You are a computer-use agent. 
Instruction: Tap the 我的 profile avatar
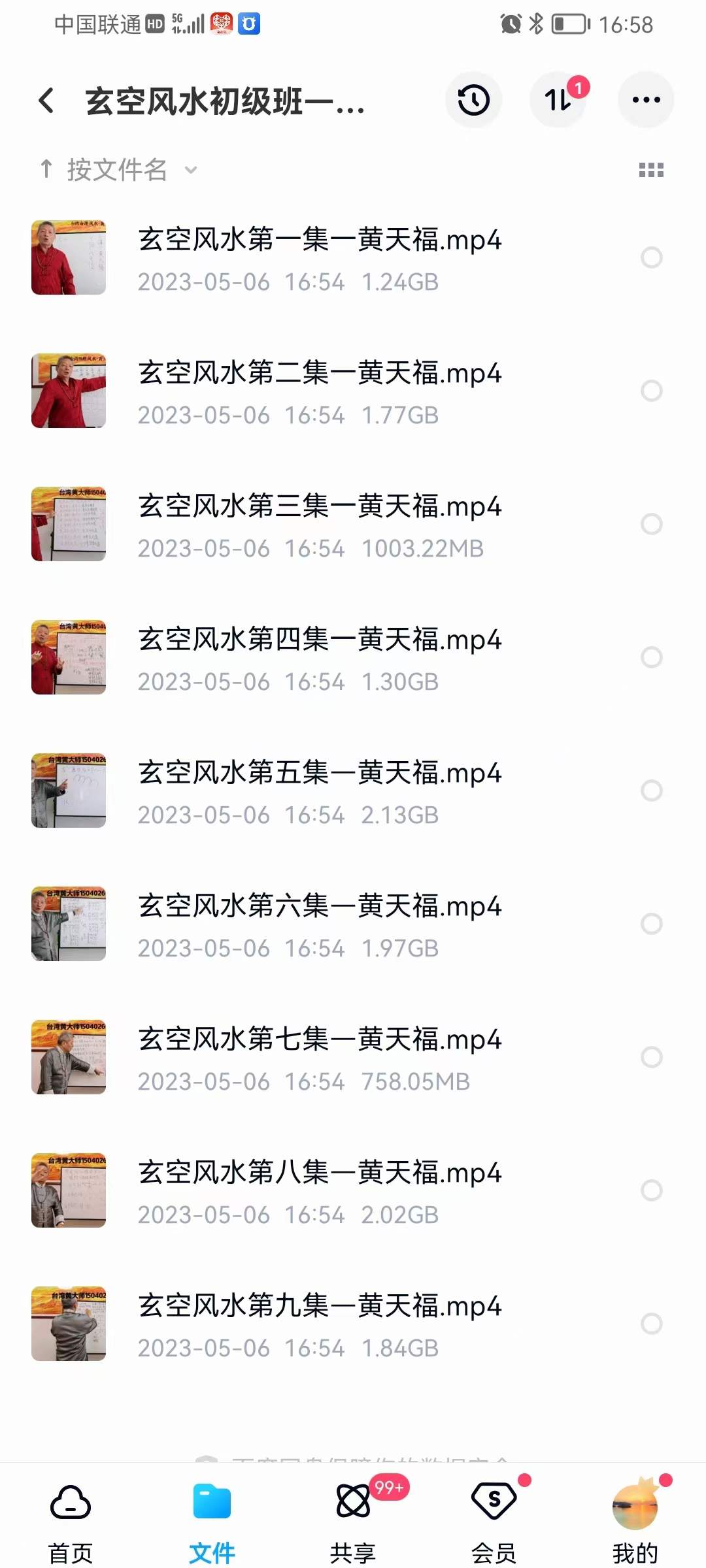coord(635,1503)
